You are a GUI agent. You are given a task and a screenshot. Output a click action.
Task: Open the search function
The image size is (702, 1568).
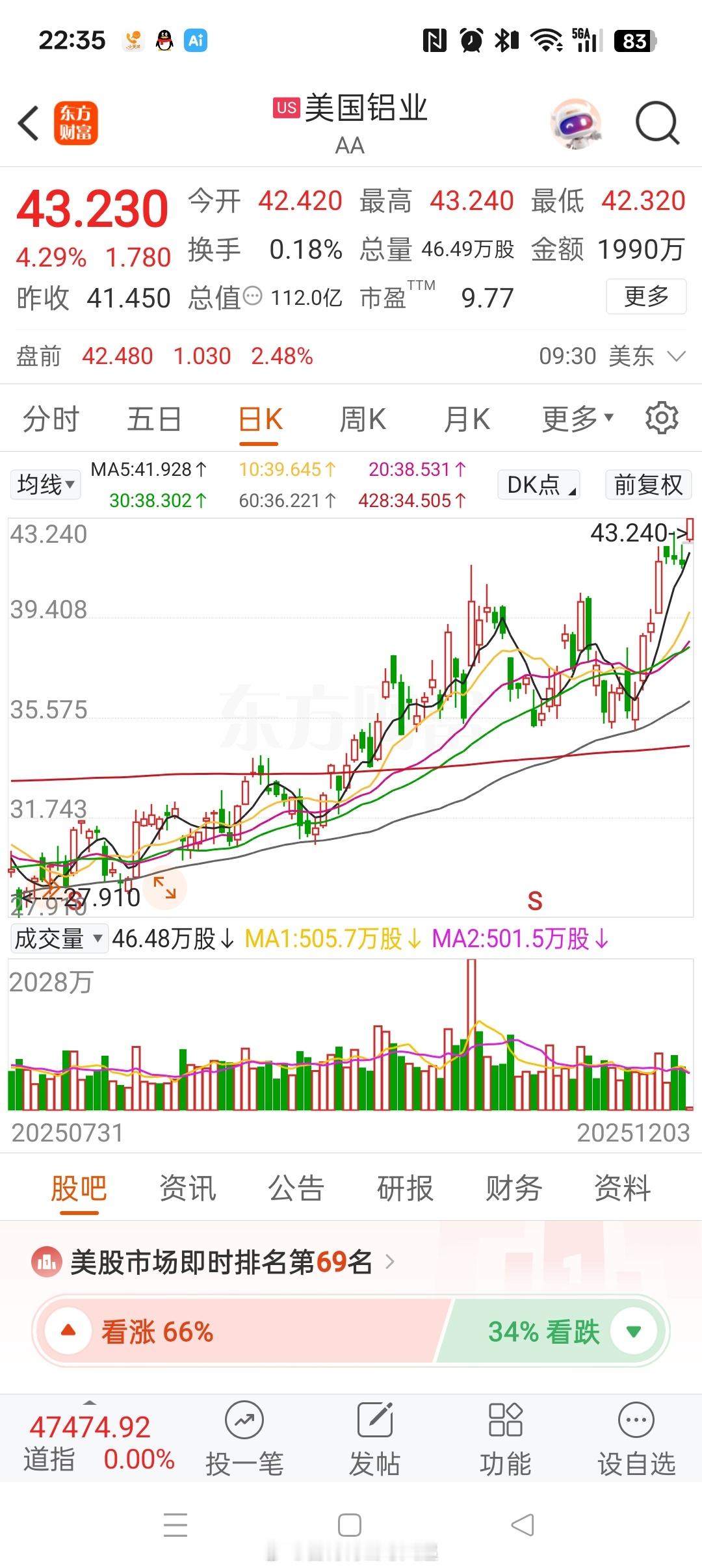point(656,124)
